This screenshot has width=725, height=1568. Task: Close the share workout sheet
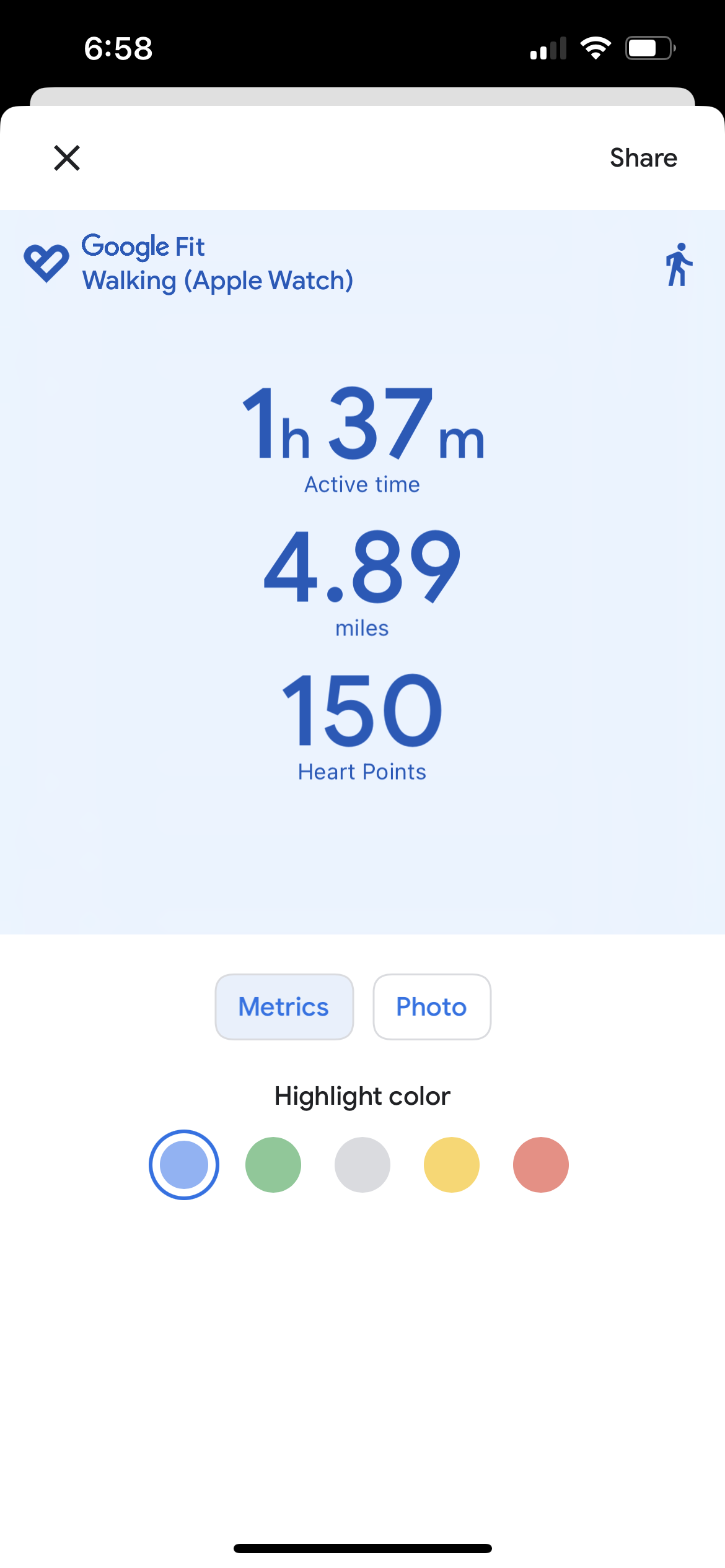click(67, 158)
